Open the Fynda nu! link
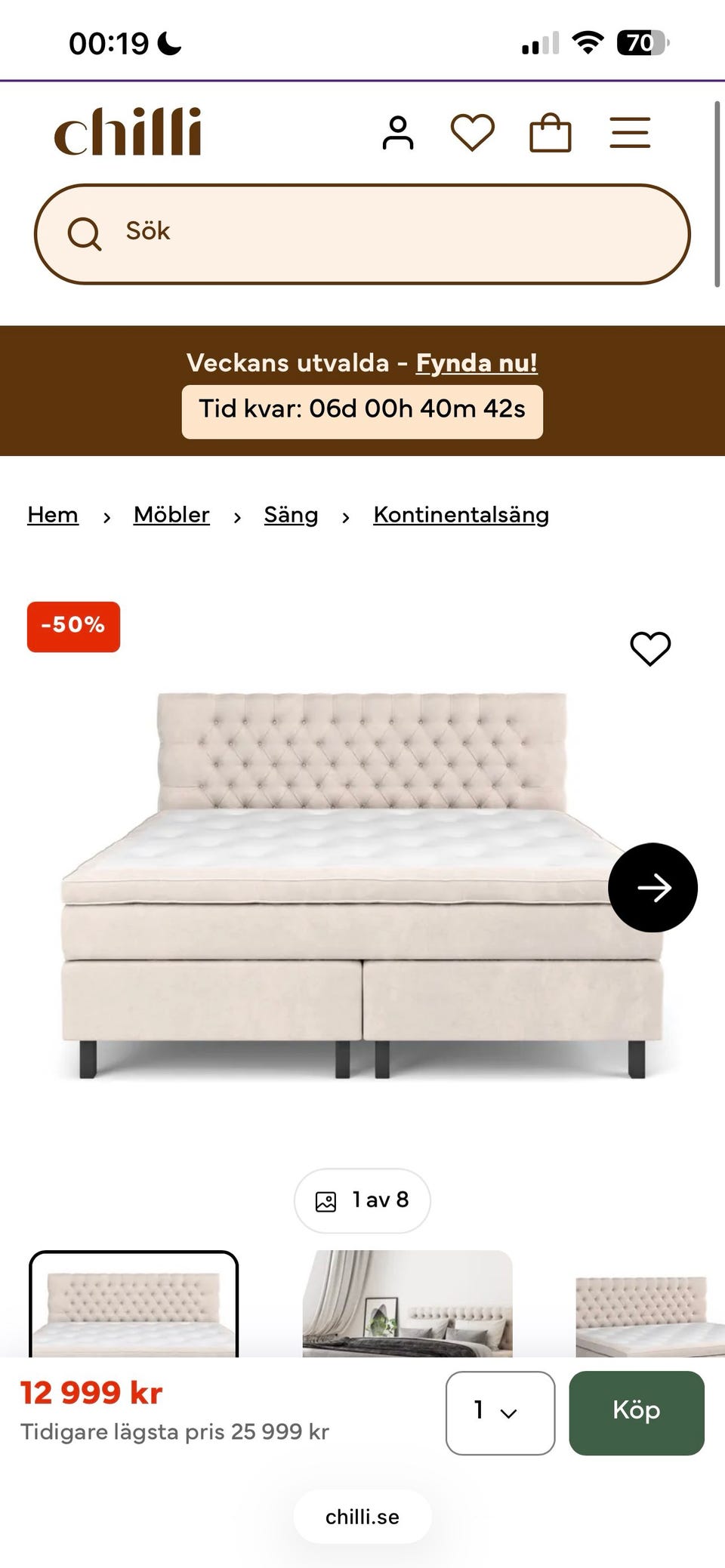 [477, 362]
